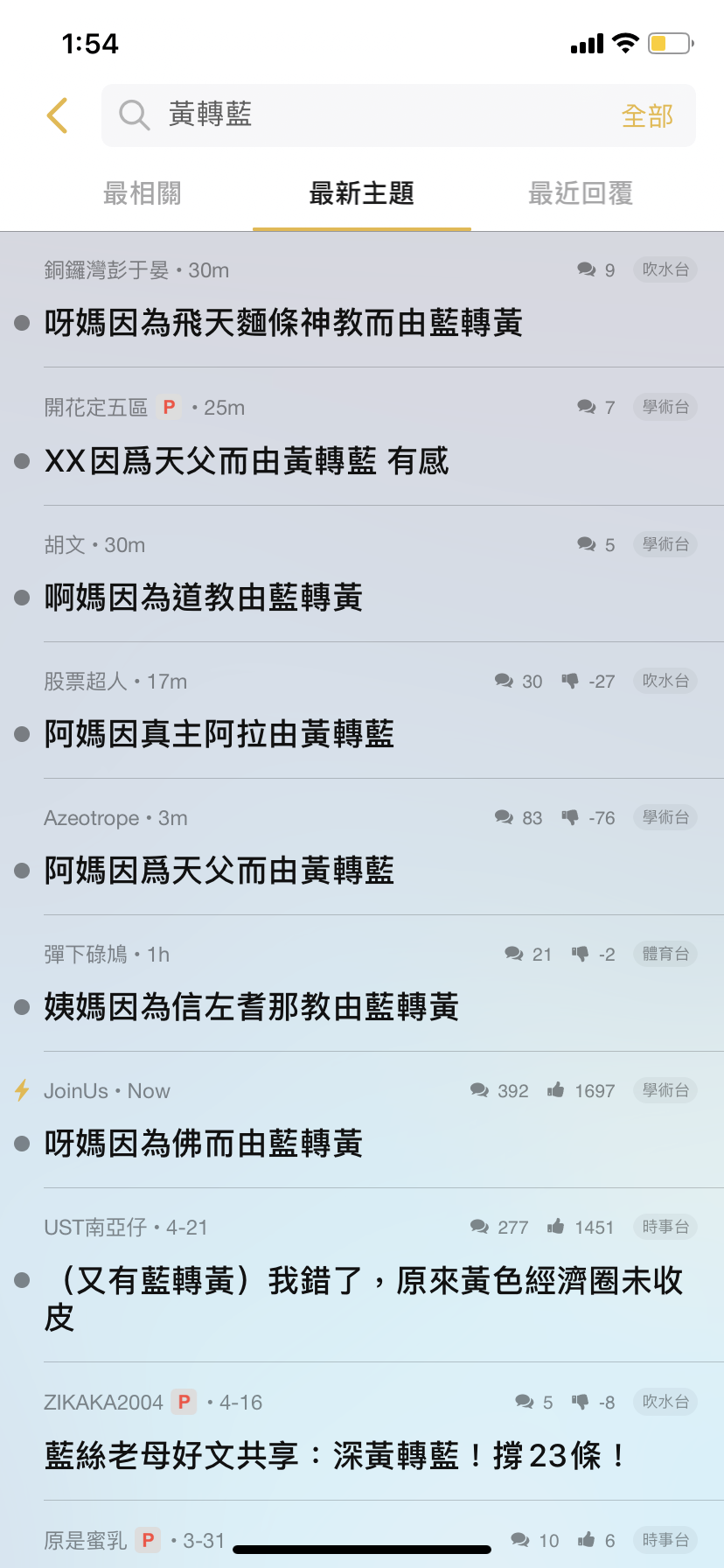Go back using the yellow arrow
The image size is (724, 1568).
[x=57, y=115]
